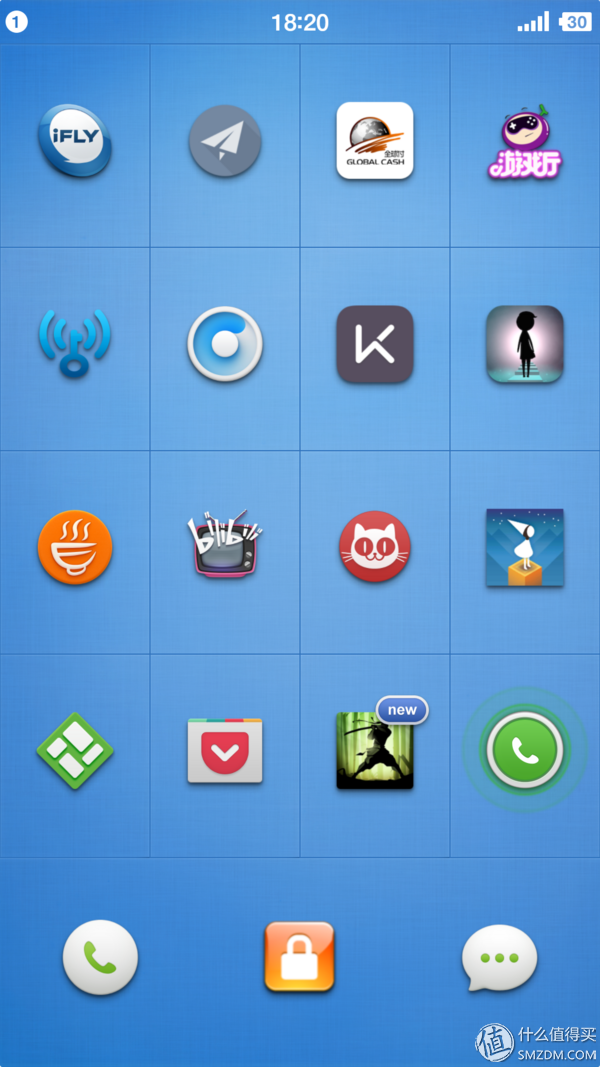Image resolution: width=600 pixels, height=1067 pixels.
Task: Open the green phone app in grid
Action: [x=525, y=751]
